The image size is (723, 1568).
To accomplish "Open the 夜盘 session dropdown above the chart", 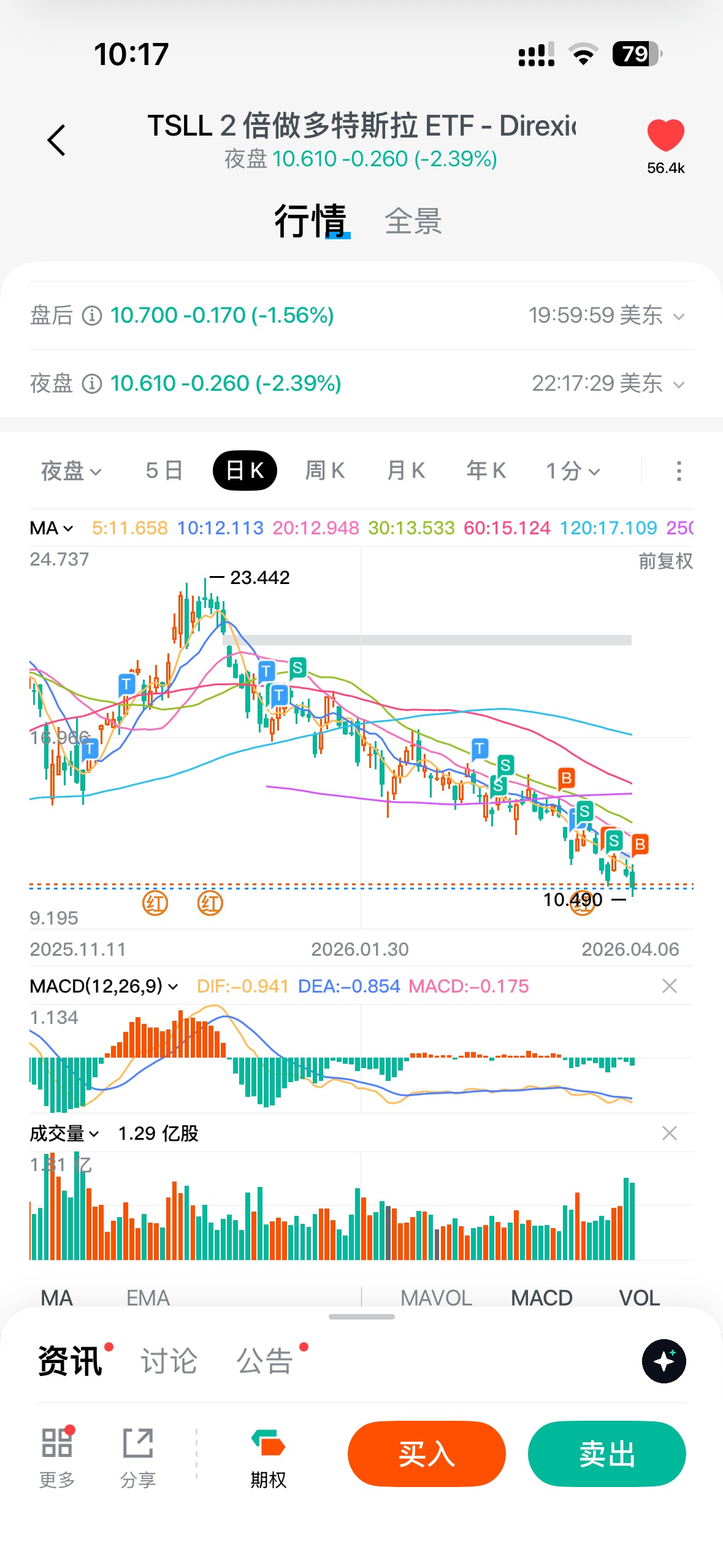I will (71, 471).
